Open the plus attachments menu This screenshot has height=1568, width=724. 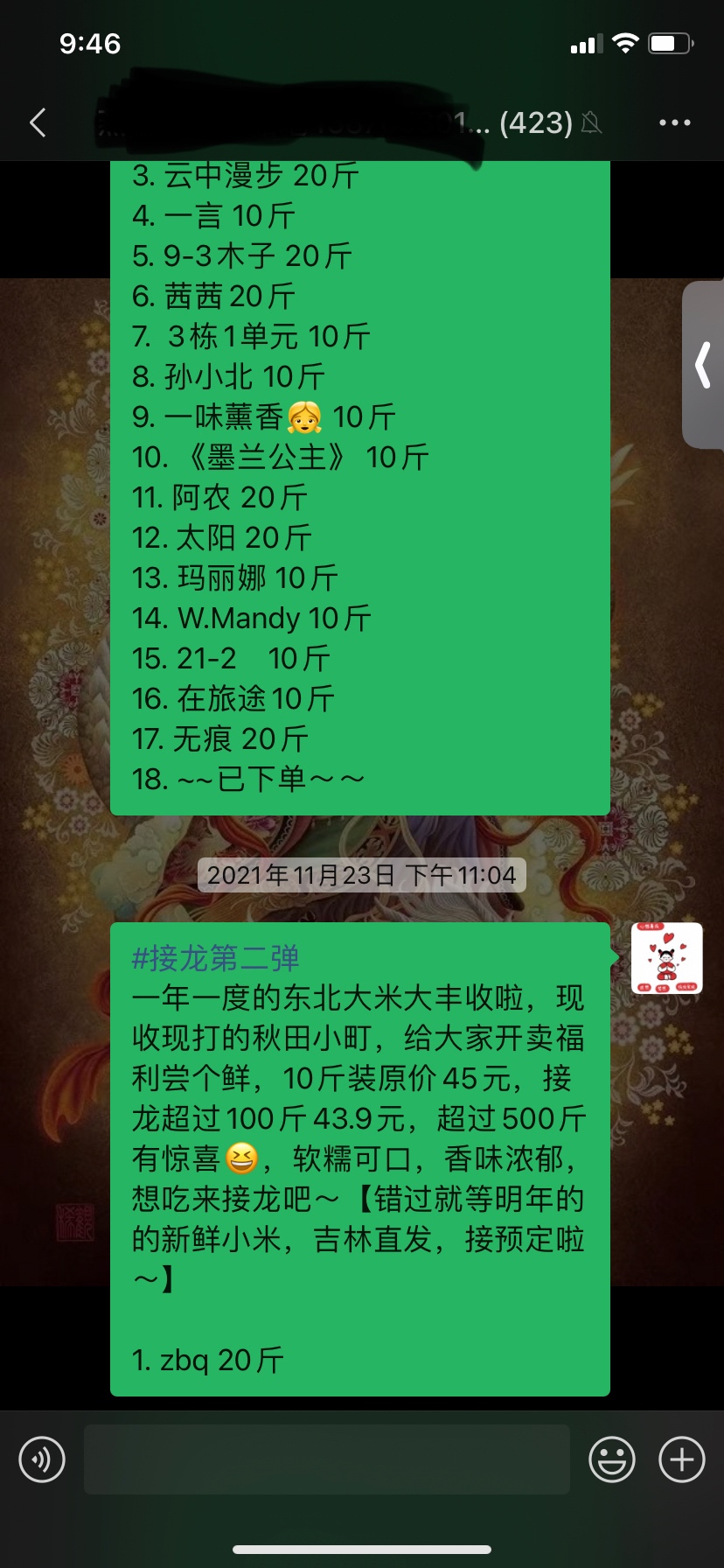[681, 1459]
